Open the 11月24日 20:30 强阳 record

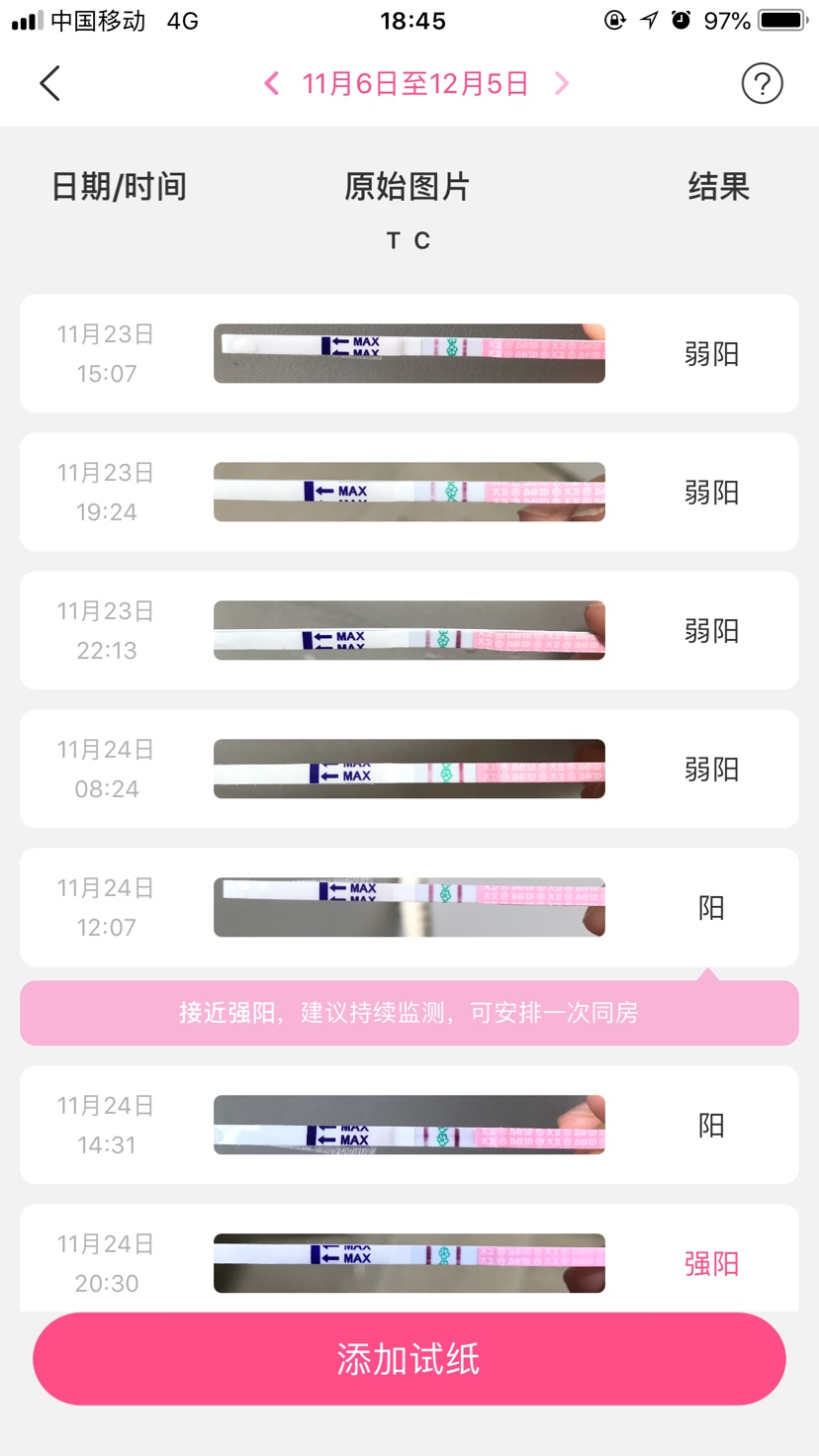click(x=409, y=1258)
